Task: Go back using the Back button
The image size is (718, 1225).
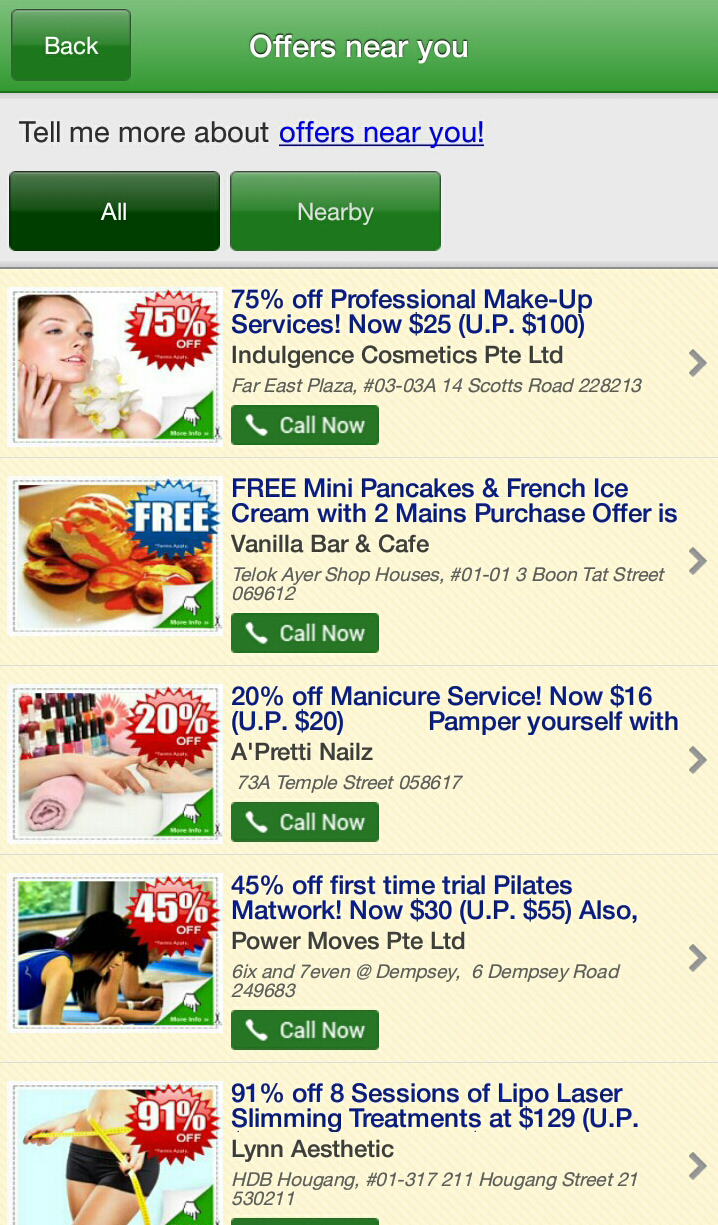Action: point(71,46)
